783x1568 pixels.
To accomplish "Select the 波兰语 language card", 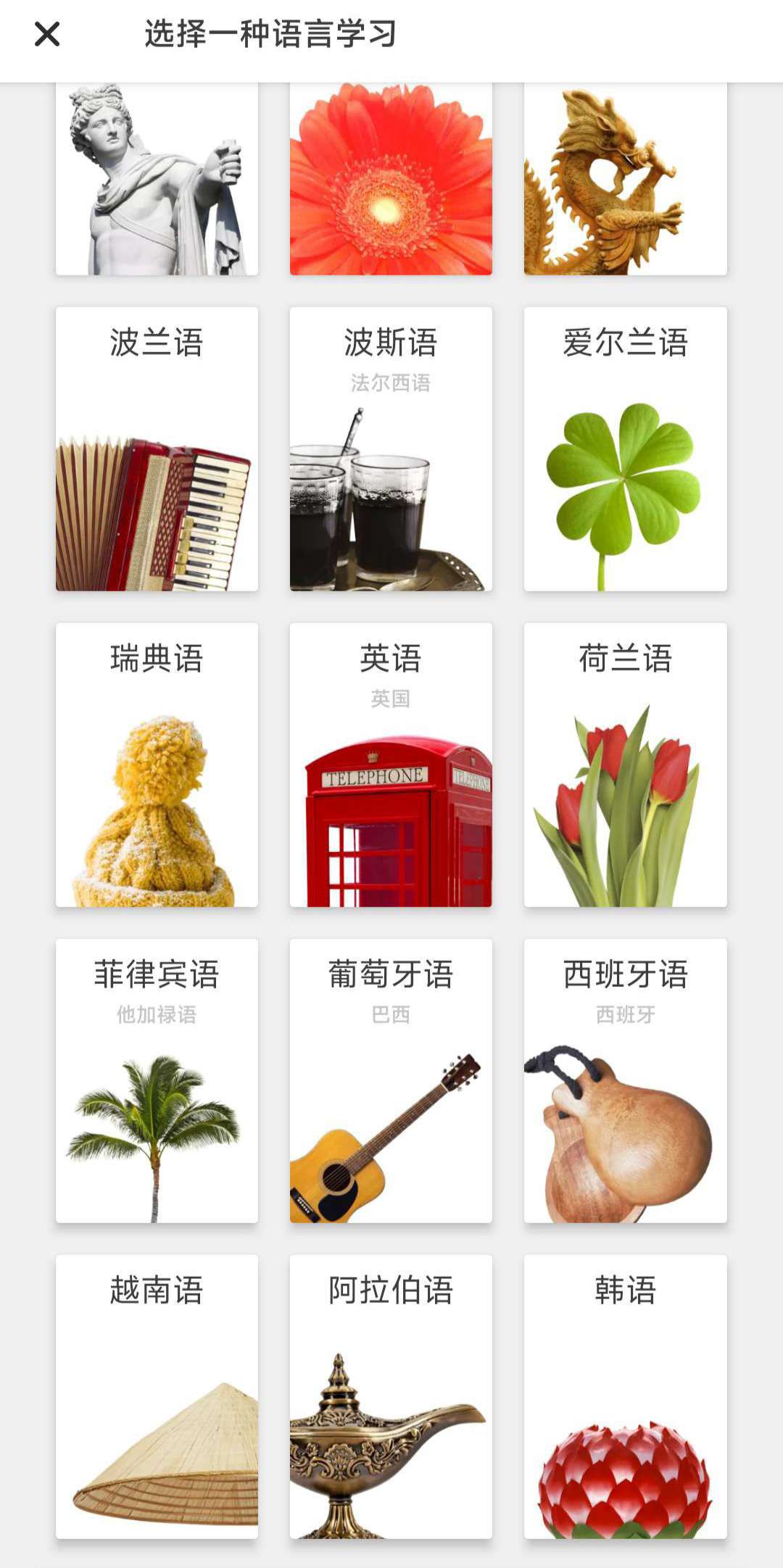I will 157,449.
